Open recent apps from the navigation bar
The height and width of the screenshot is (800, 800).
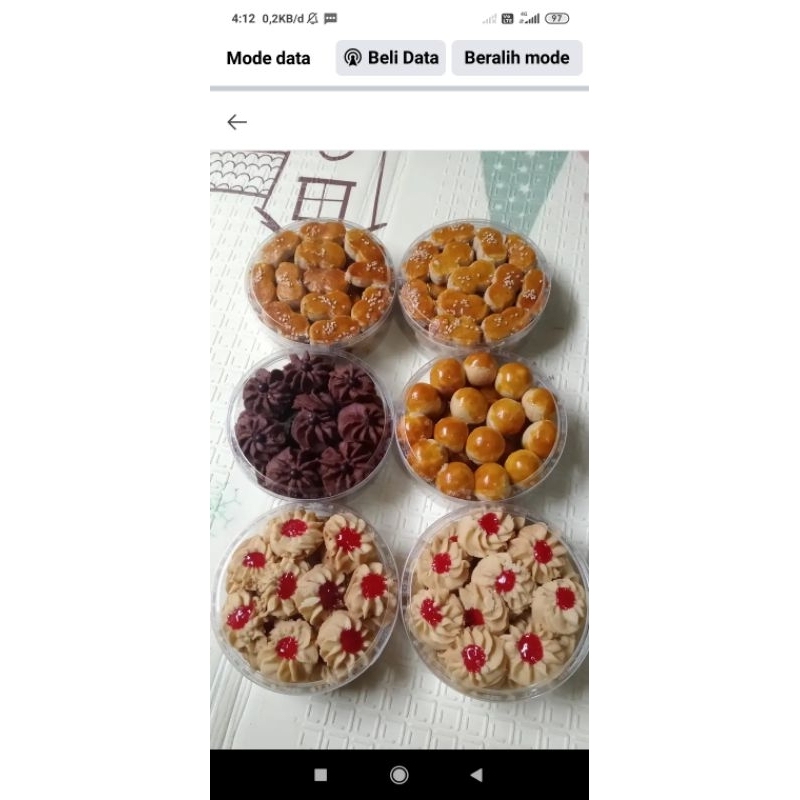click(321, 775)
